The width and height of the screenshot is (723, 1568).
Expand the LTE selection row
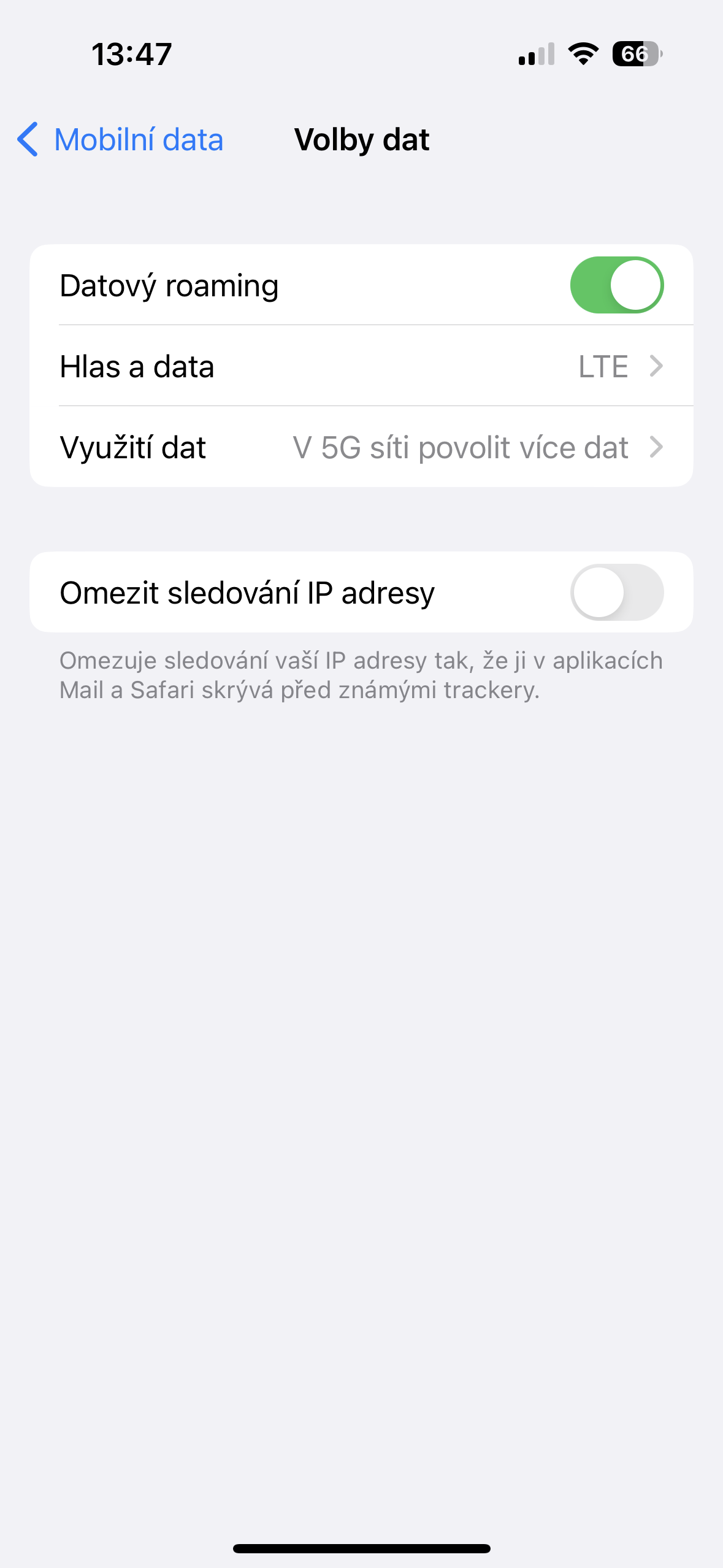point(657,366)
